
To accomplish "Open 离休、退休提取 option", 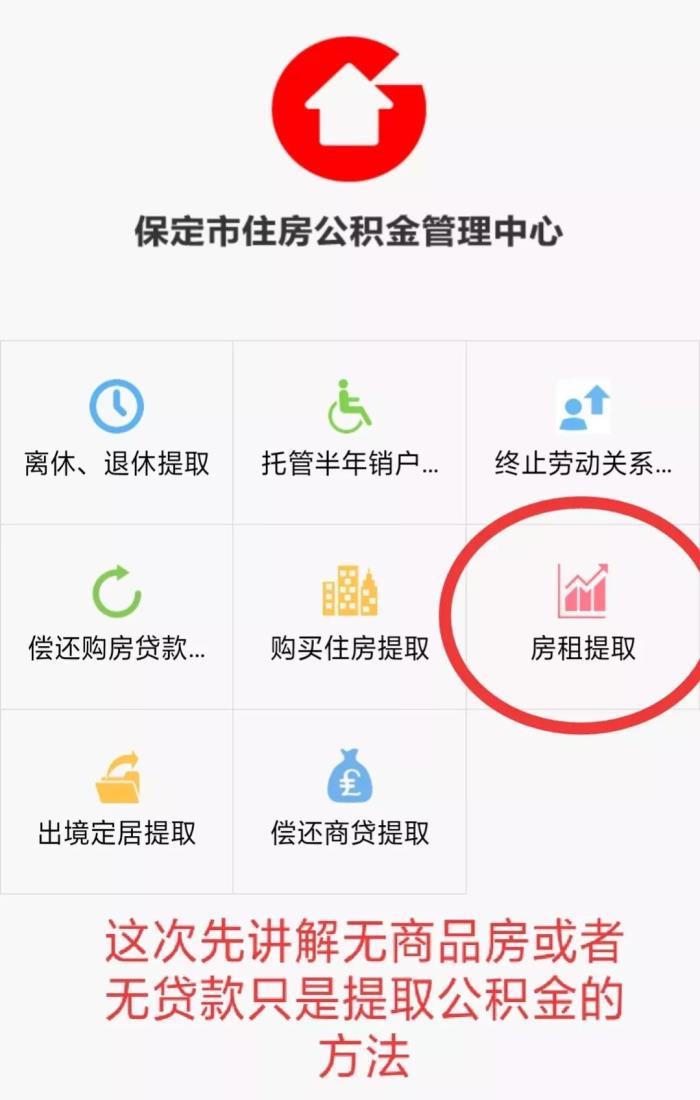I will (117, 432).
